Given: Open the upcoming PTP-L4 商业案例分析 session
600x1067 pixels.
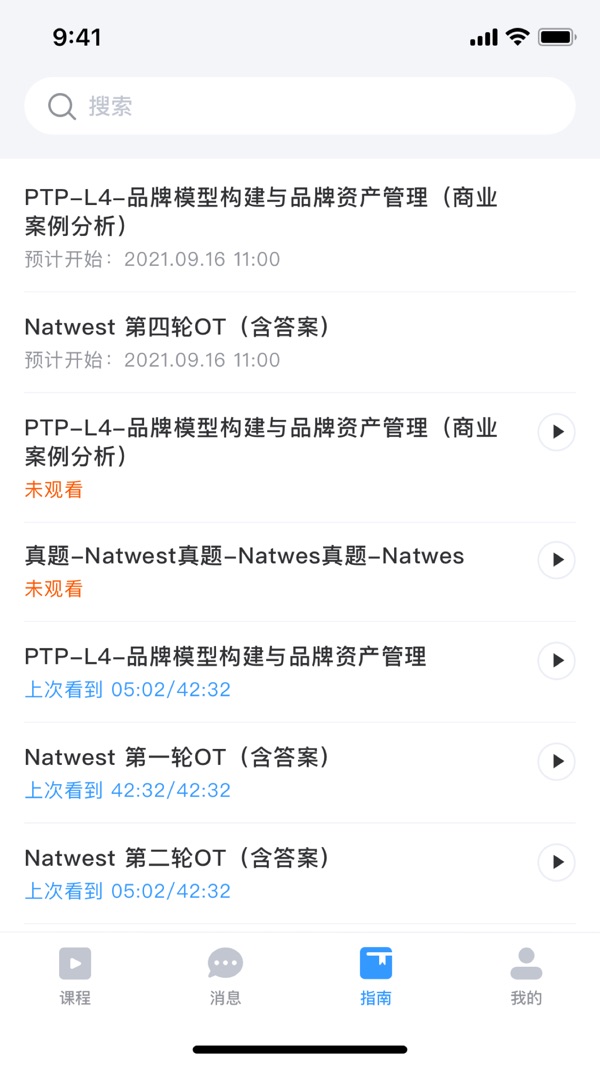Looking at the screenshot, I should click(300, 226).
